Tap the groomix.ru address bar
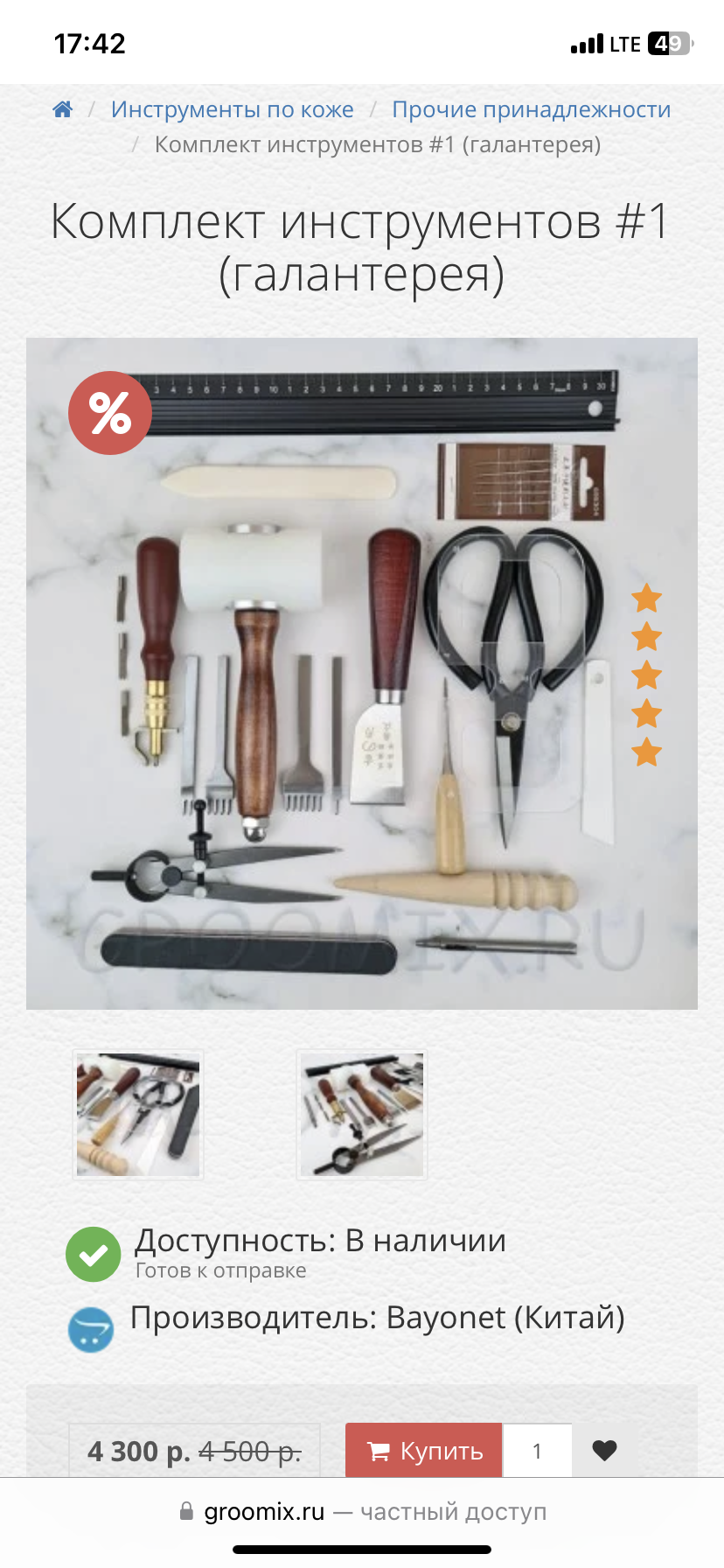This screenshot has width=724, height=1568. 362,1511
